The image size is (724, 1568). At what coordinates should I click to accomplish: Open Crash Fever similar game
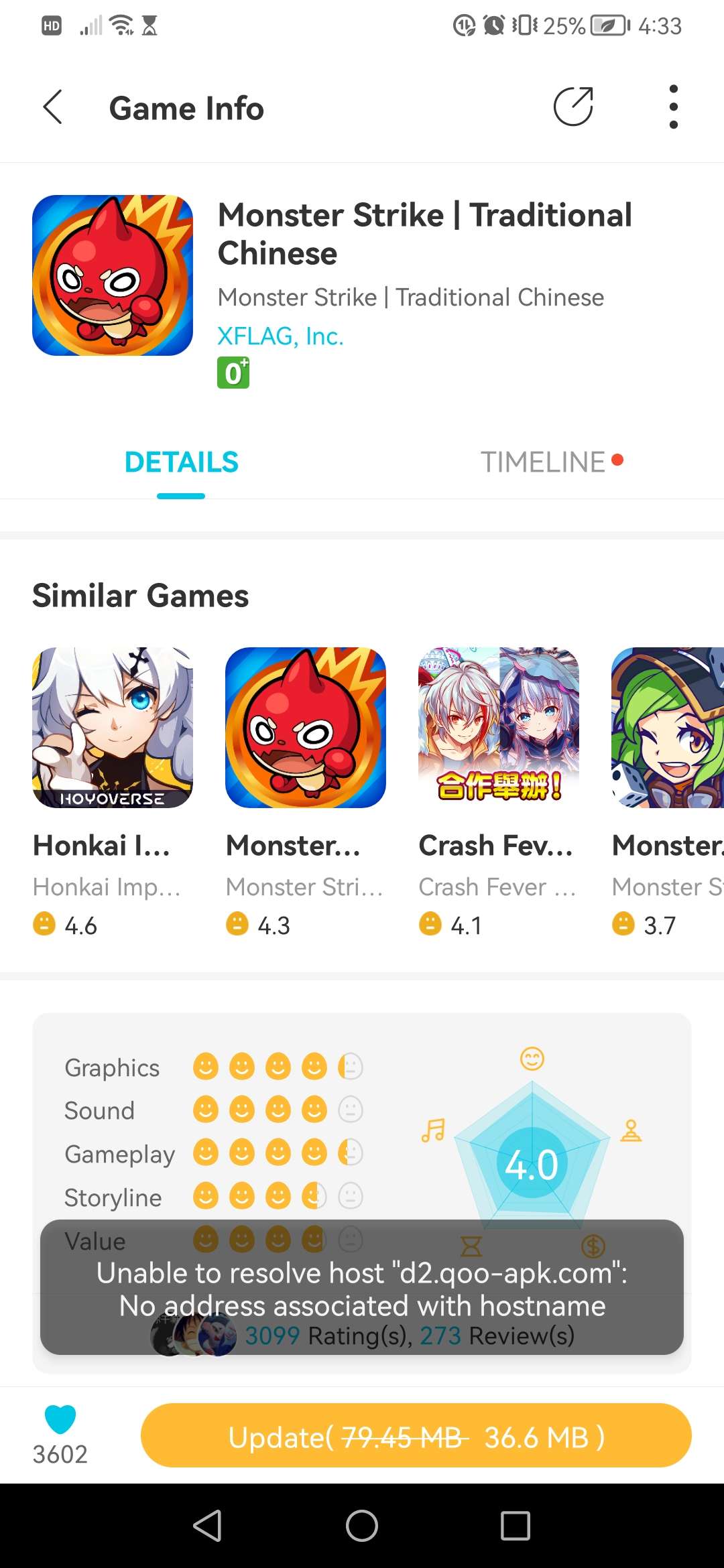point(499,728)
